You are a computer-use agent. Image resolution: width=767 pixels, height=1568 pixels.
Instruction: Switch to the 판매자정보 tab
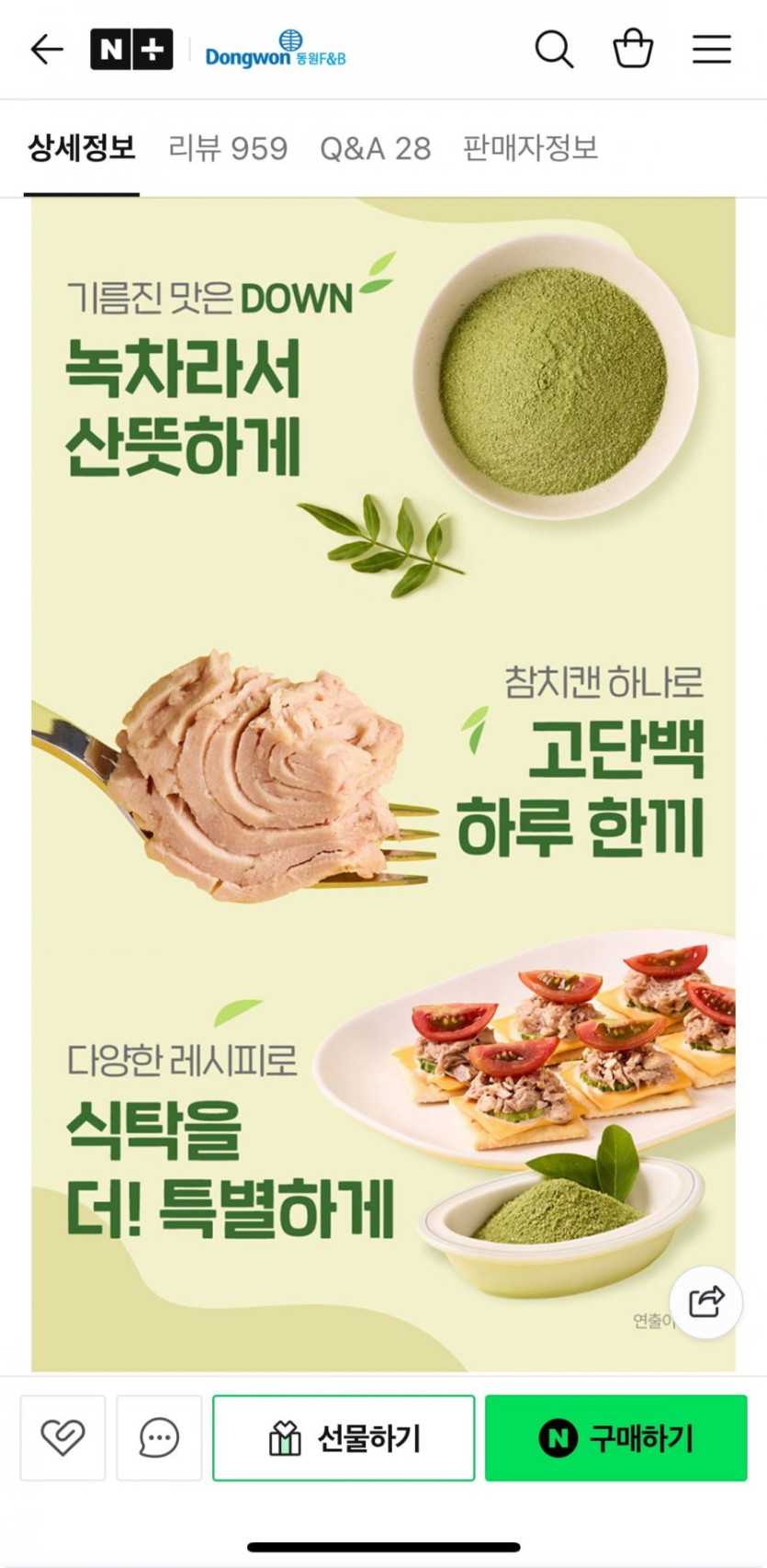530,148
